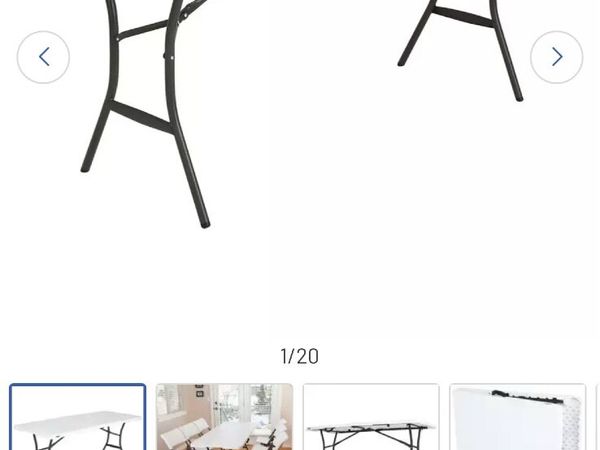The width and height of the screenshot is (600, 450).
Task: Go to the previous product image
Action: 43,57
